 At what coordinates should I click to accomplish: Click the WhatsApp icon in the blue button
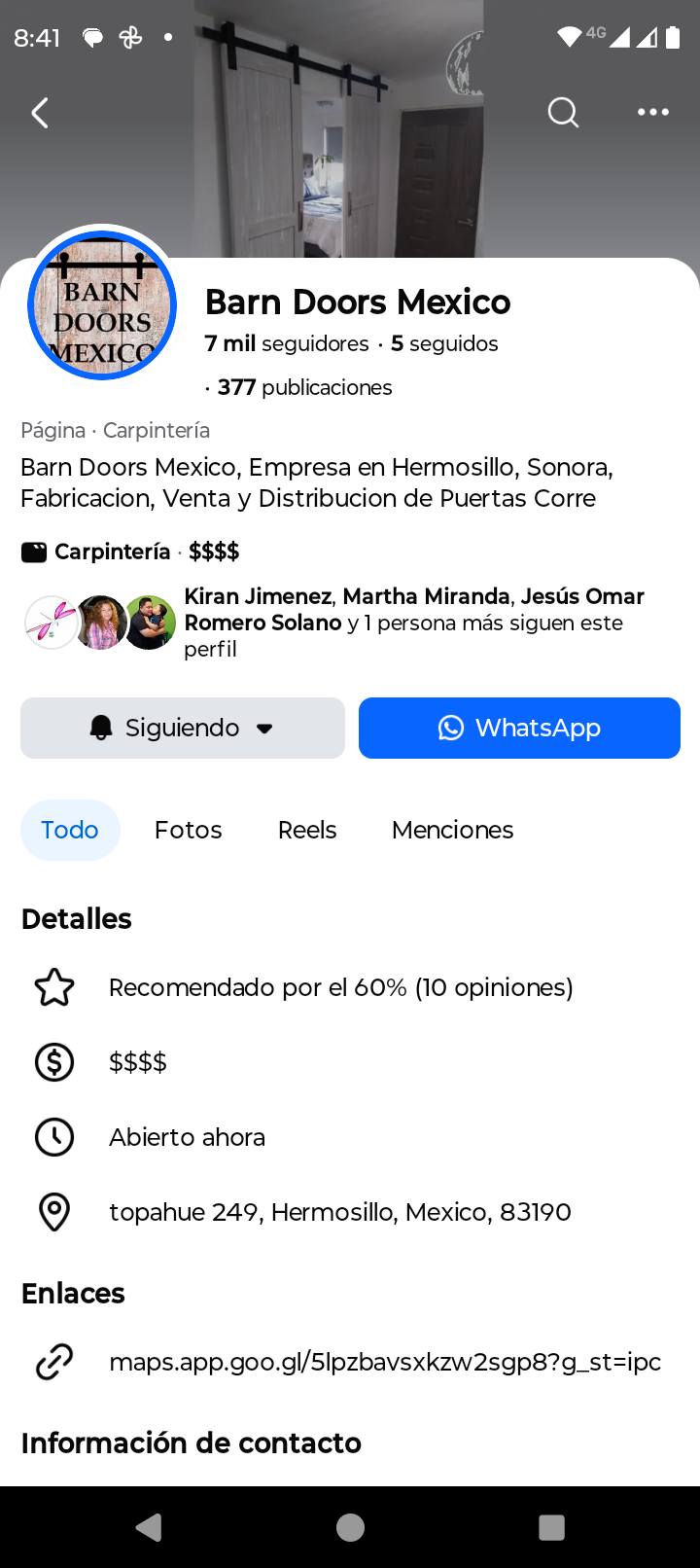coord(450,728)
